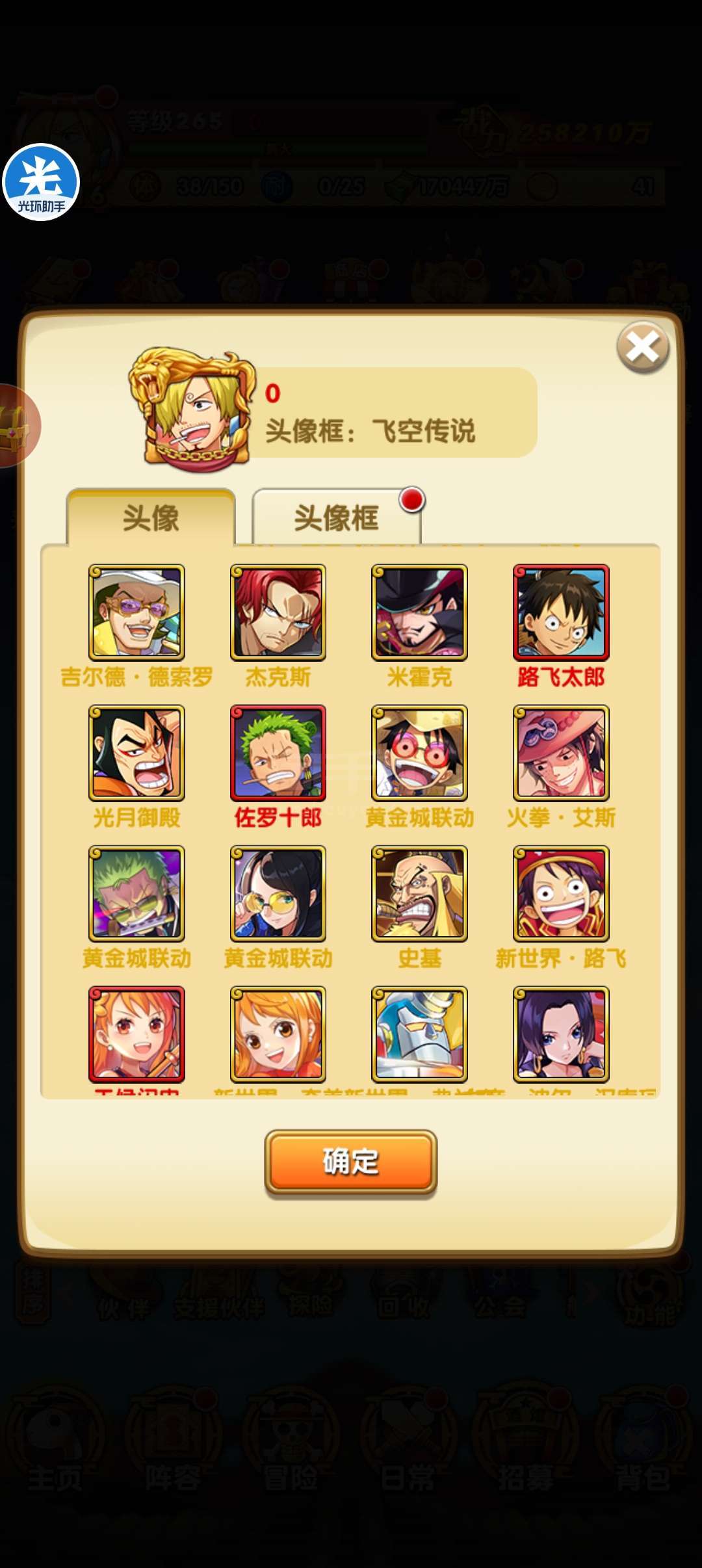Select the 佐罗十郎 avatar

(278, 753)
